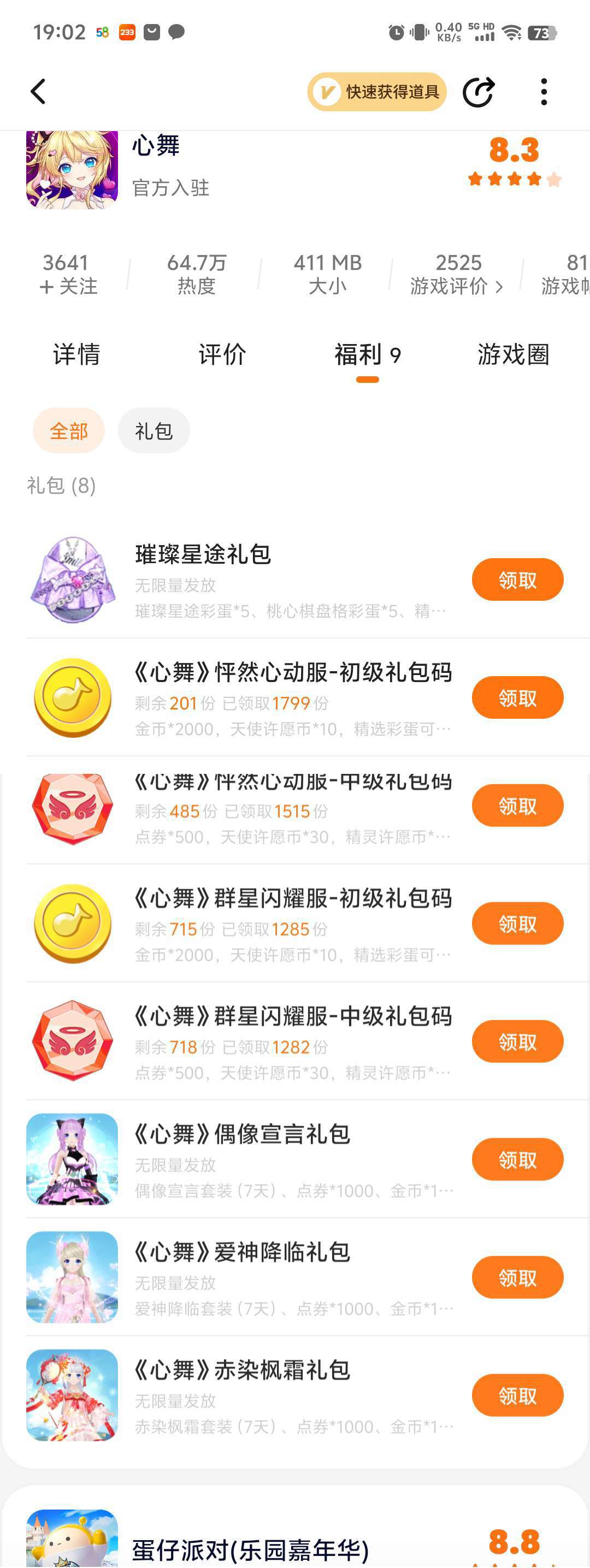The image size is (590, 1568).
Task: Switch to the 游戏圈 tab
Action: click(x=512, y=354)
